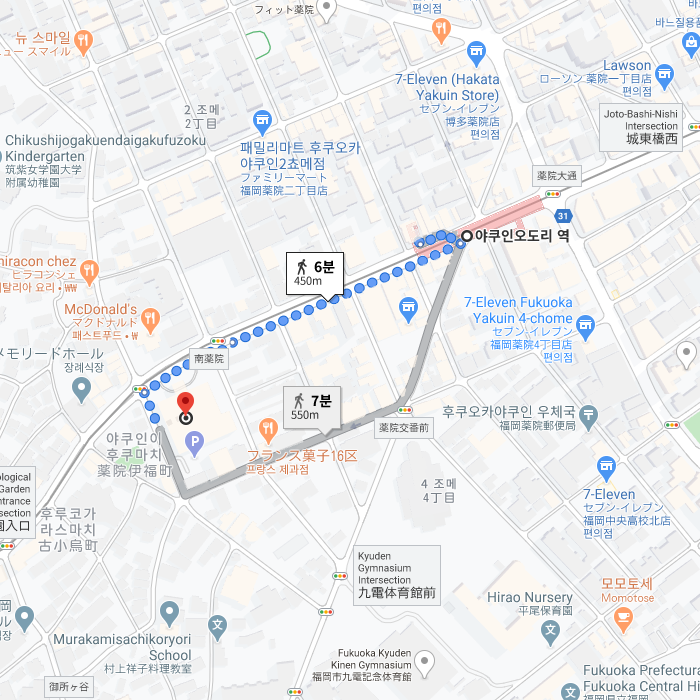
Task: Open the 후쿠오카야쿠인 우체국 post office marker
Action: coord(588,413)
